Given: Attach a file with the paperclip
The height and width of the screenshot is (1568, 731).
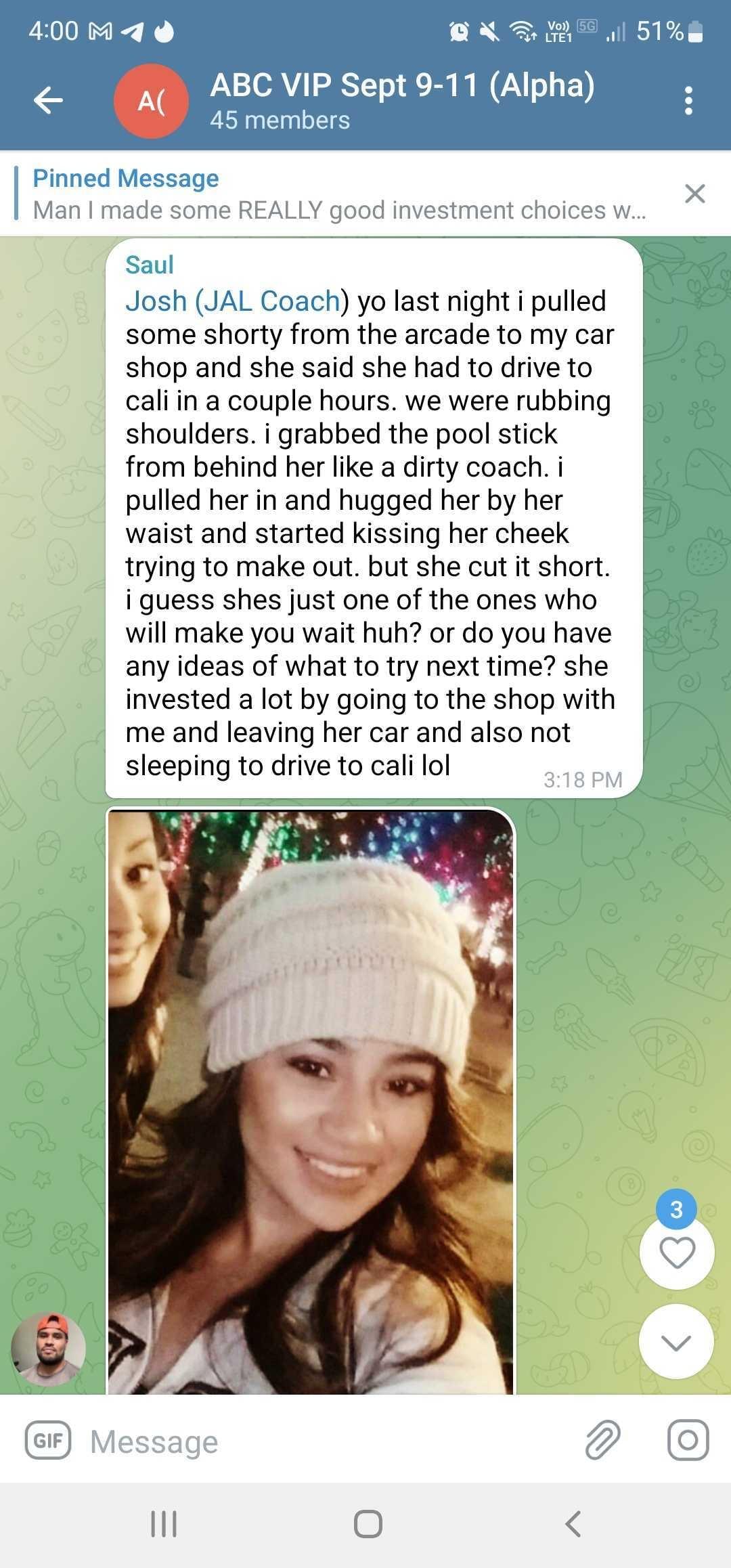Looking at the screenshot, I should (602, 1440).
